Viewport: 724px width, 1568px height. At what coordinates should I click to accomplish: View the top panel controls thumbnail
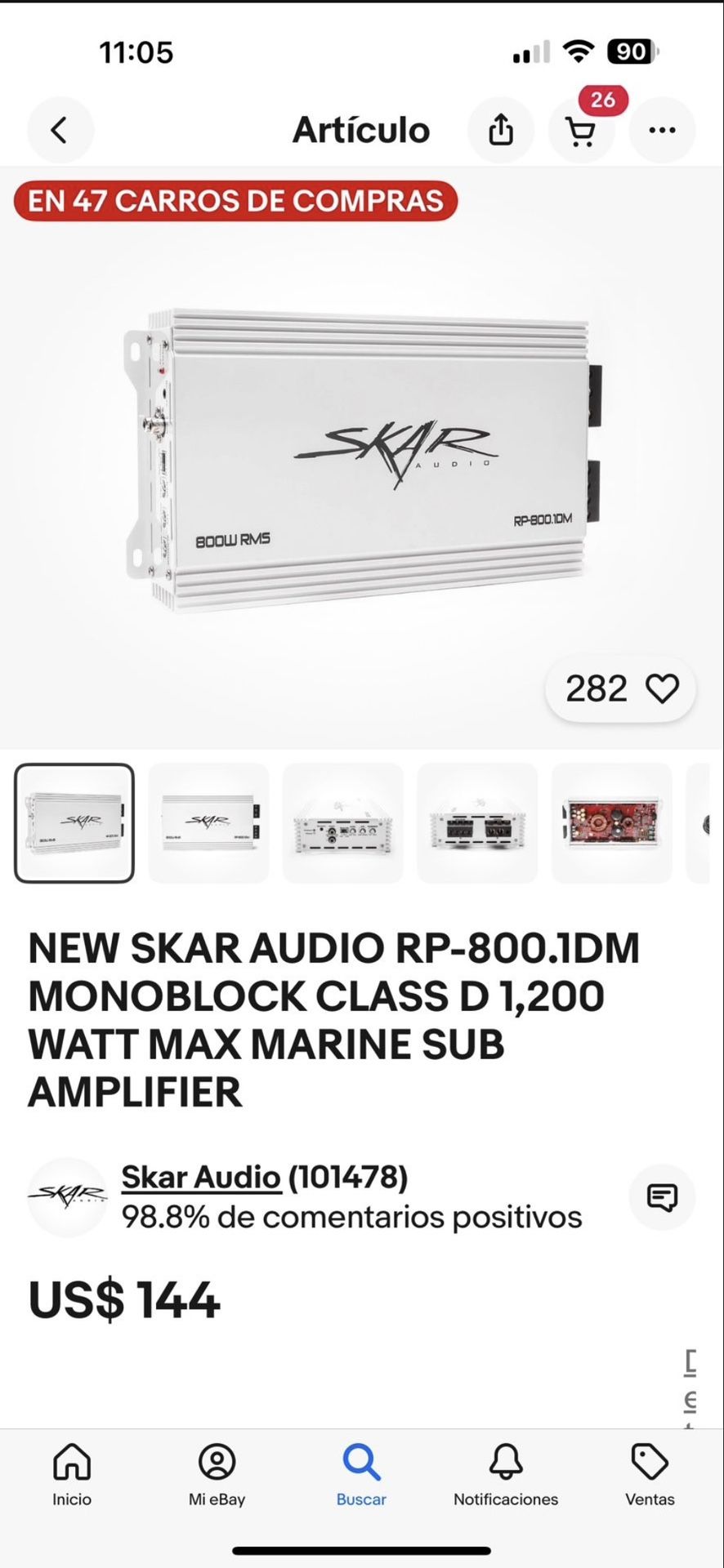tap(342, 822)
